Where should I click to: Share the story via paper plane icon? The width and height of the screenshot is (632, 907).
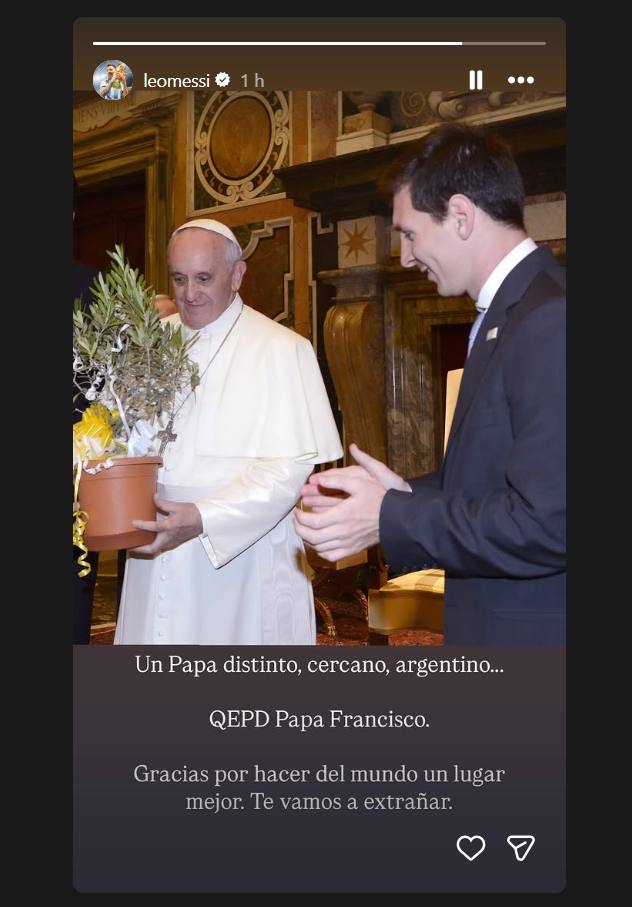tap(521, 848)
